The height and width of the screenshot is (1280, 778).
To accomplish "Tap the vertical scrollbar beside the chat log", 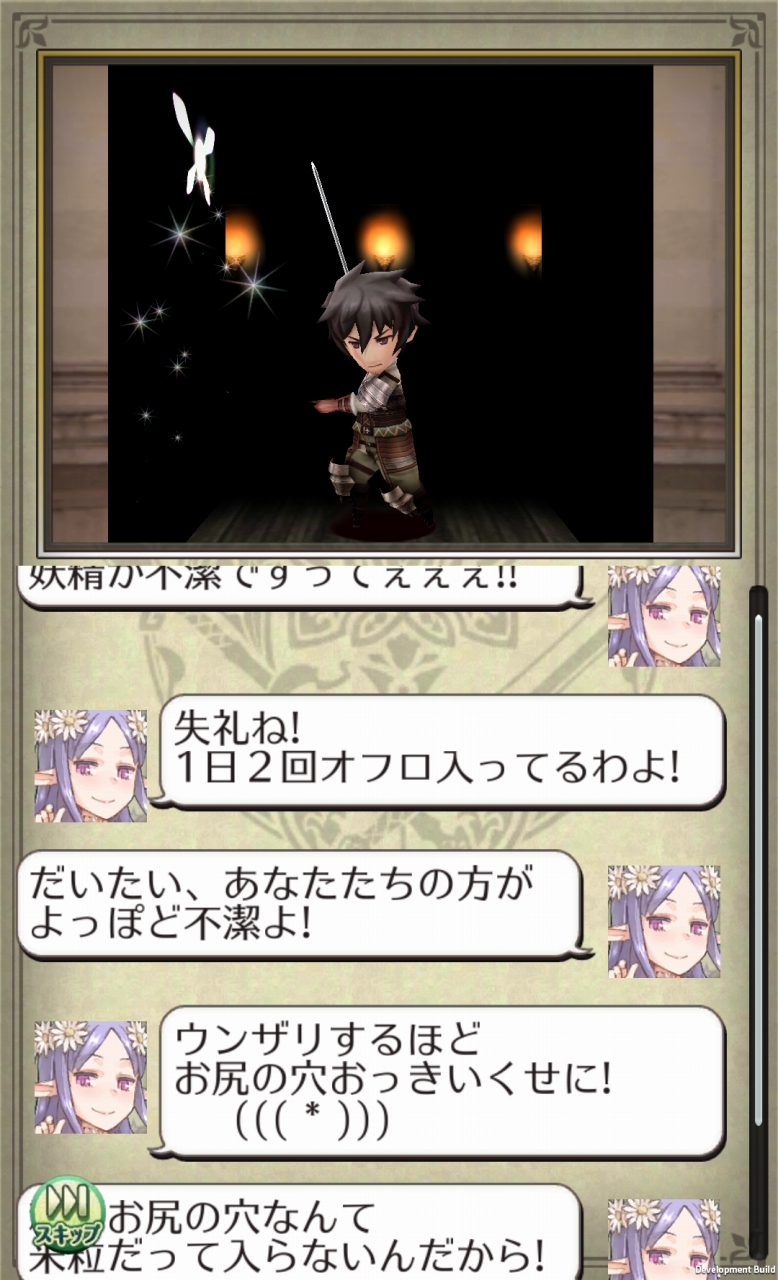I will pyautogui.click(x=758, y=900).
